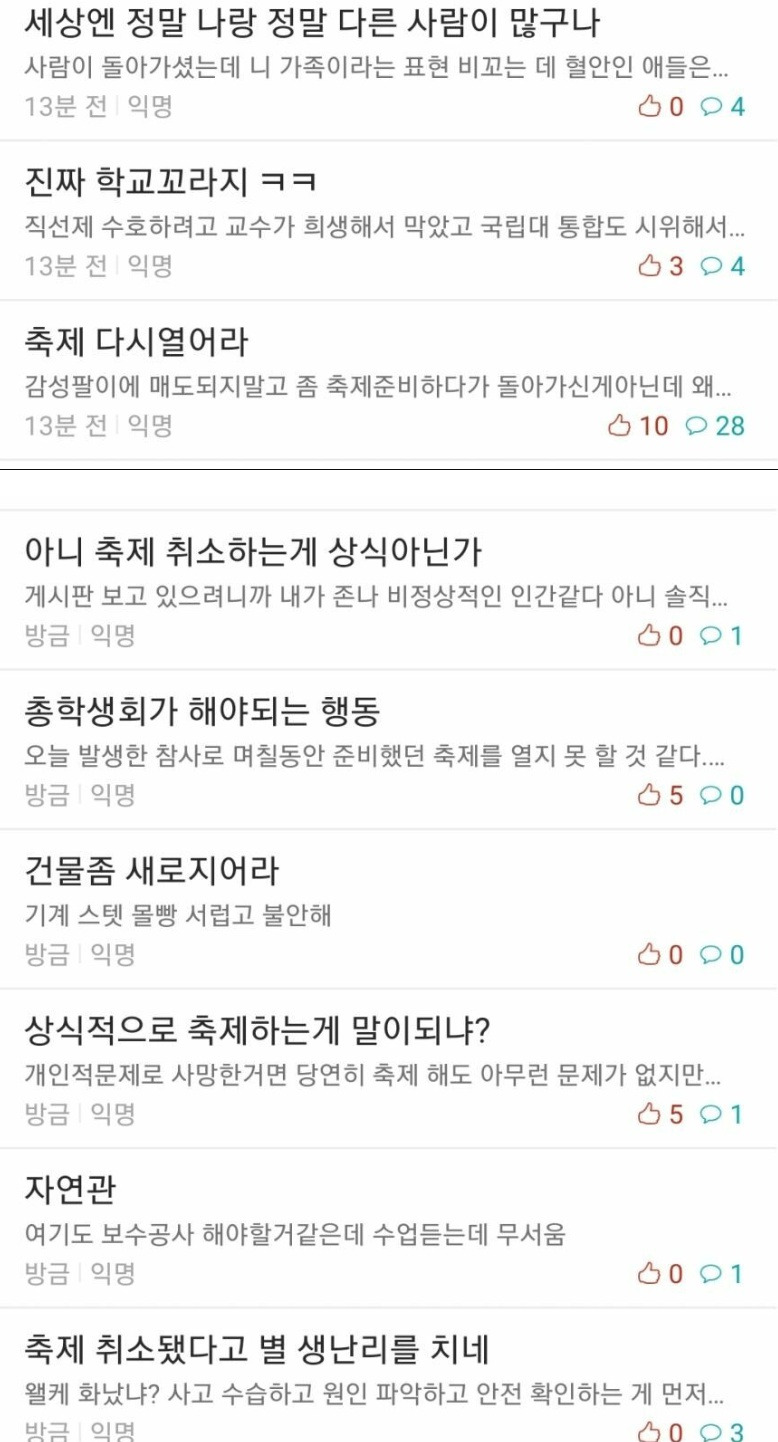778x1442 pixels.
Task: Open the post '축제 다시열어라'
Action: click(136, 342)
